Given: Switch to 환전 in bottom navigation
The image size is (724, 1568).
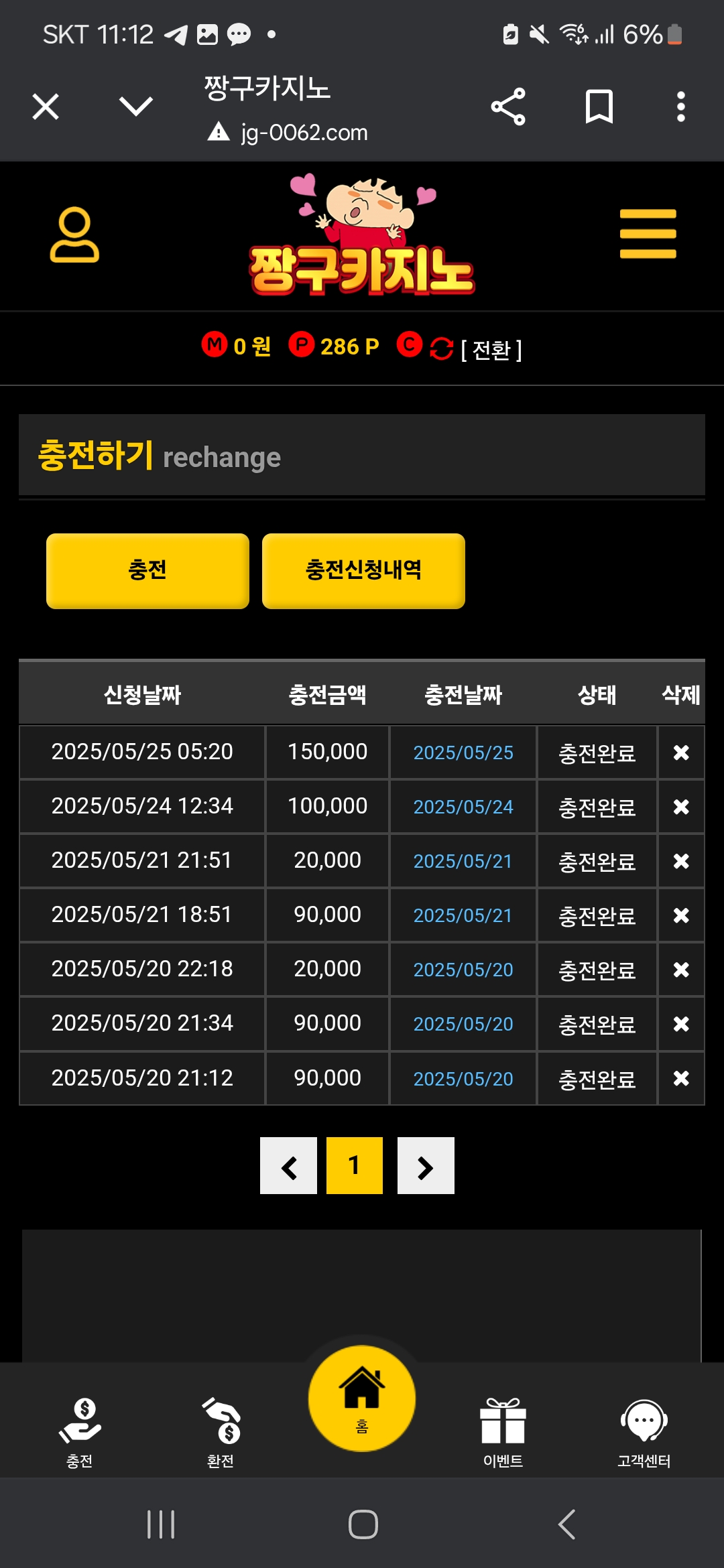Looking at the screenshot, I should click(221, 1432).
